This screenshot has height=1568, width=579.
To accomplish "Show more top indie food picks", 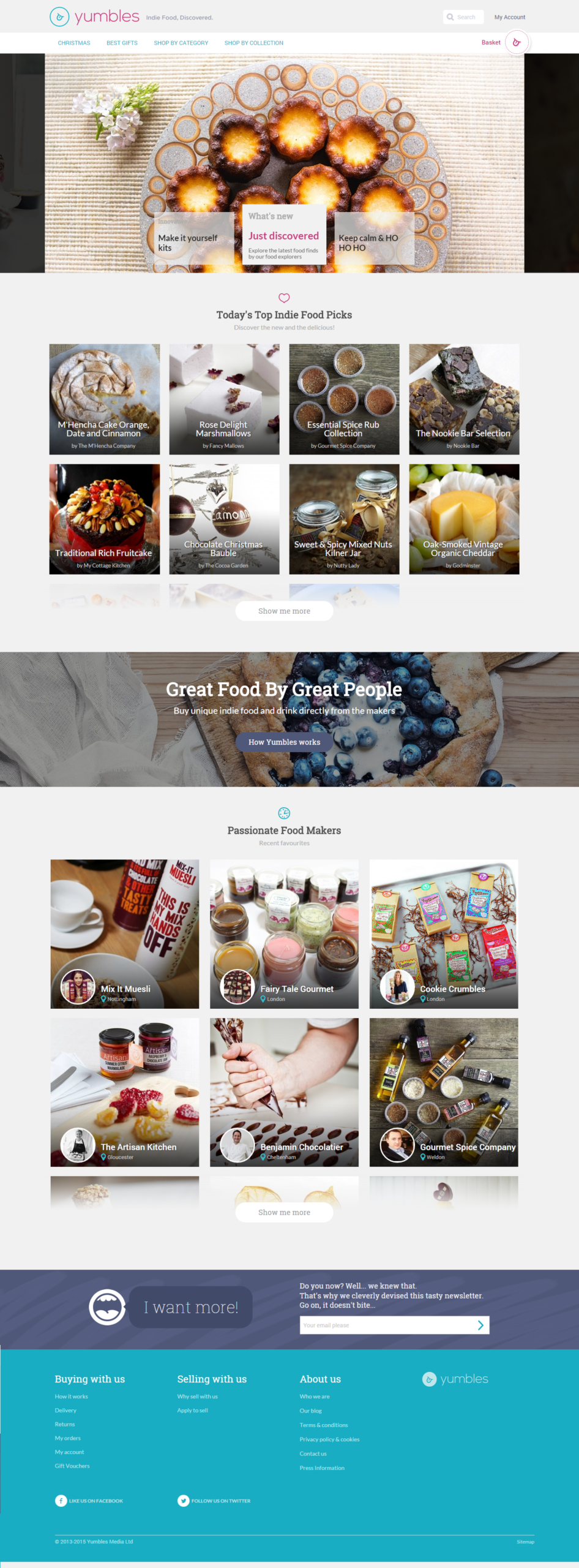I will (284, 611).
